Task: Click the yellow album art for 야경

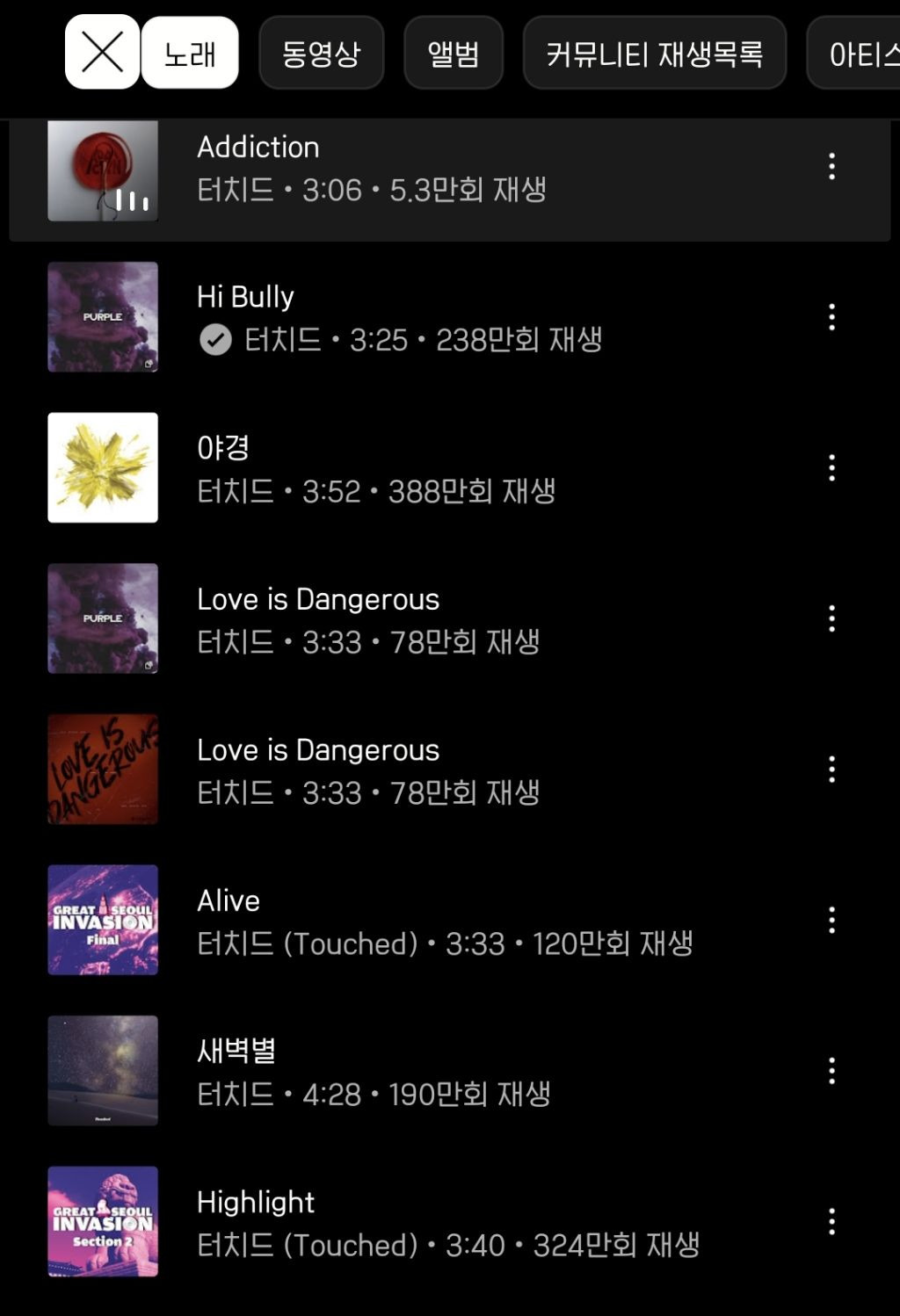Action: [x=103, y=467]
